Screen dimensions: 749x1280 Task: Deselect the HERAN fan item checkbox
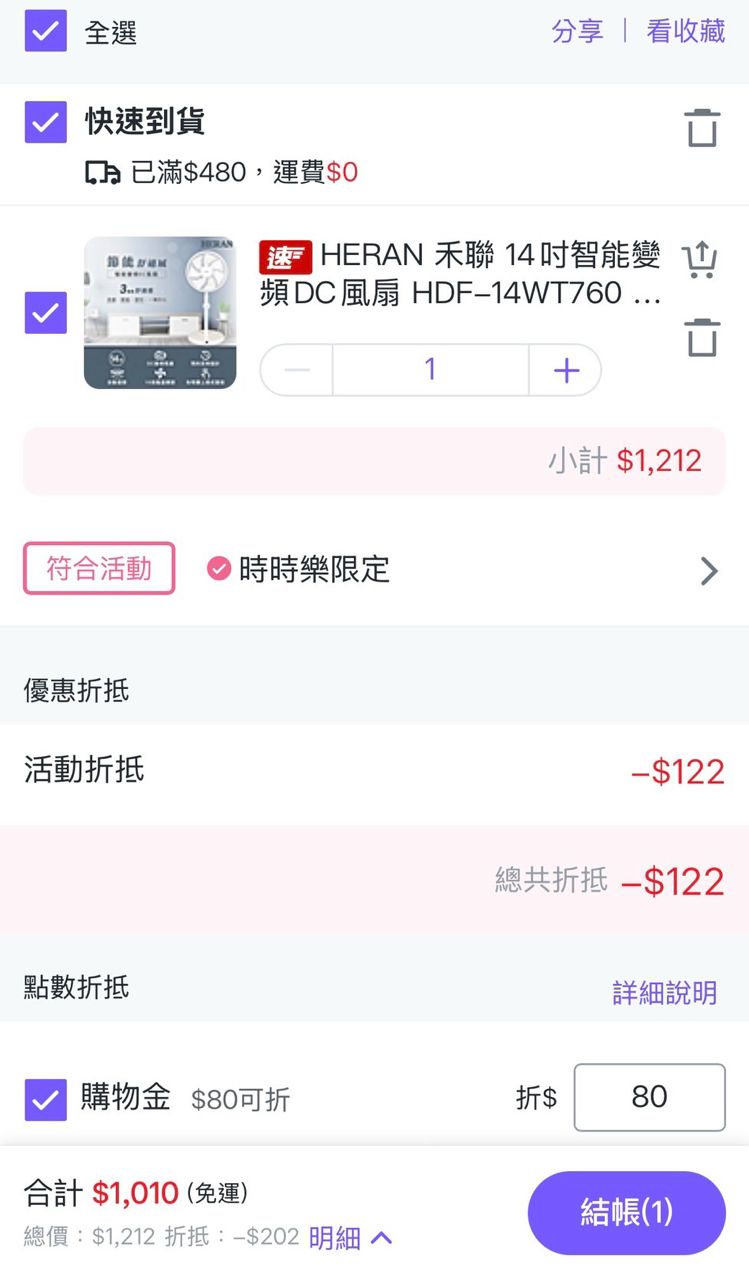pyautogui.click(x=45, y=313)
